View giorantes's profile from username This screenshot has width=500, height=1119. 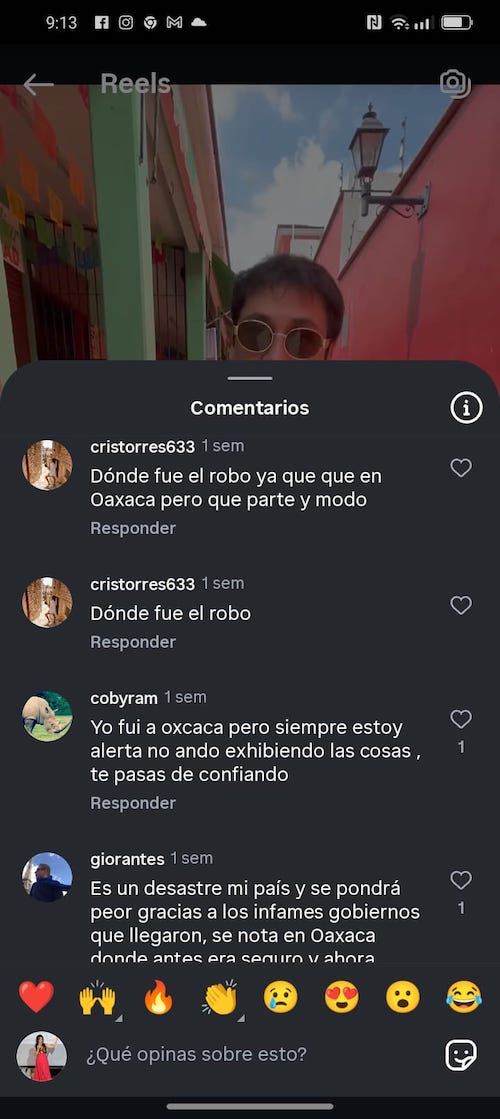click(128, 859)
